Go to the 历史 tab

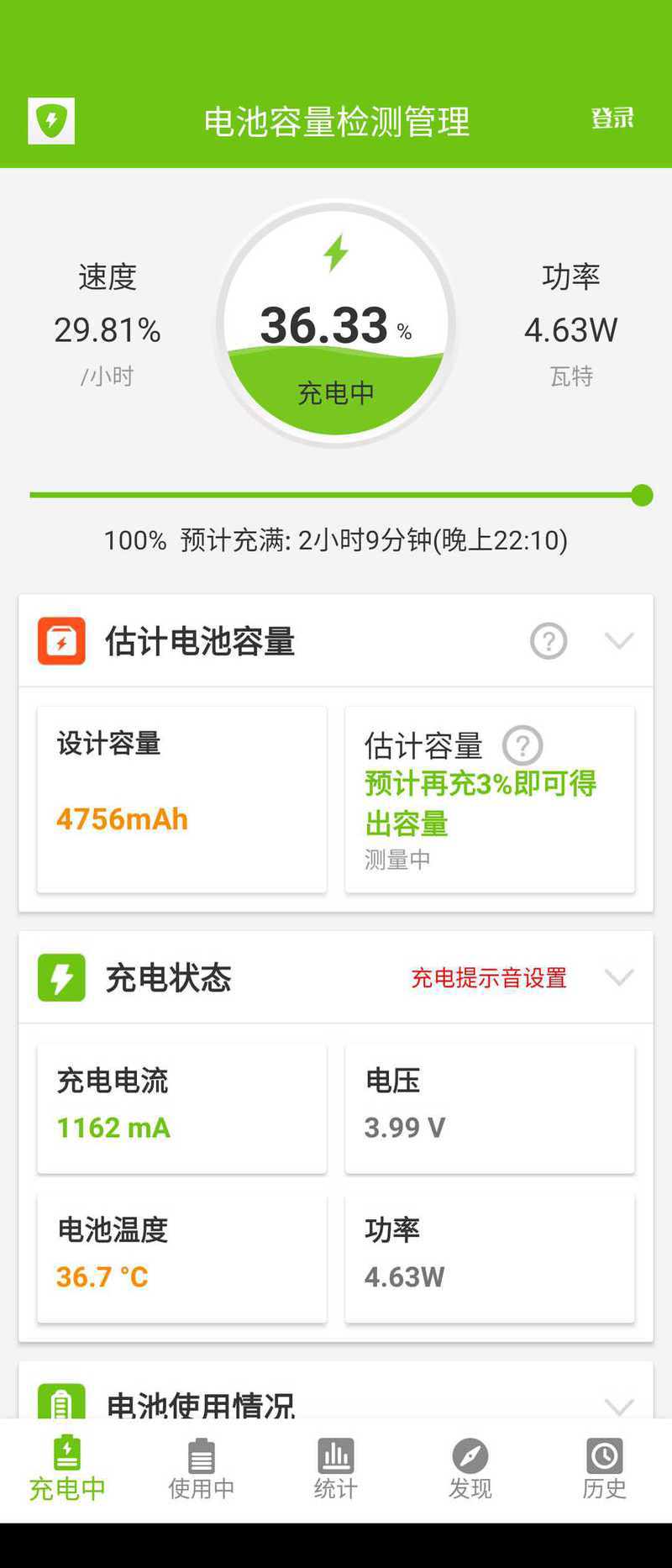pos(605,1471)
